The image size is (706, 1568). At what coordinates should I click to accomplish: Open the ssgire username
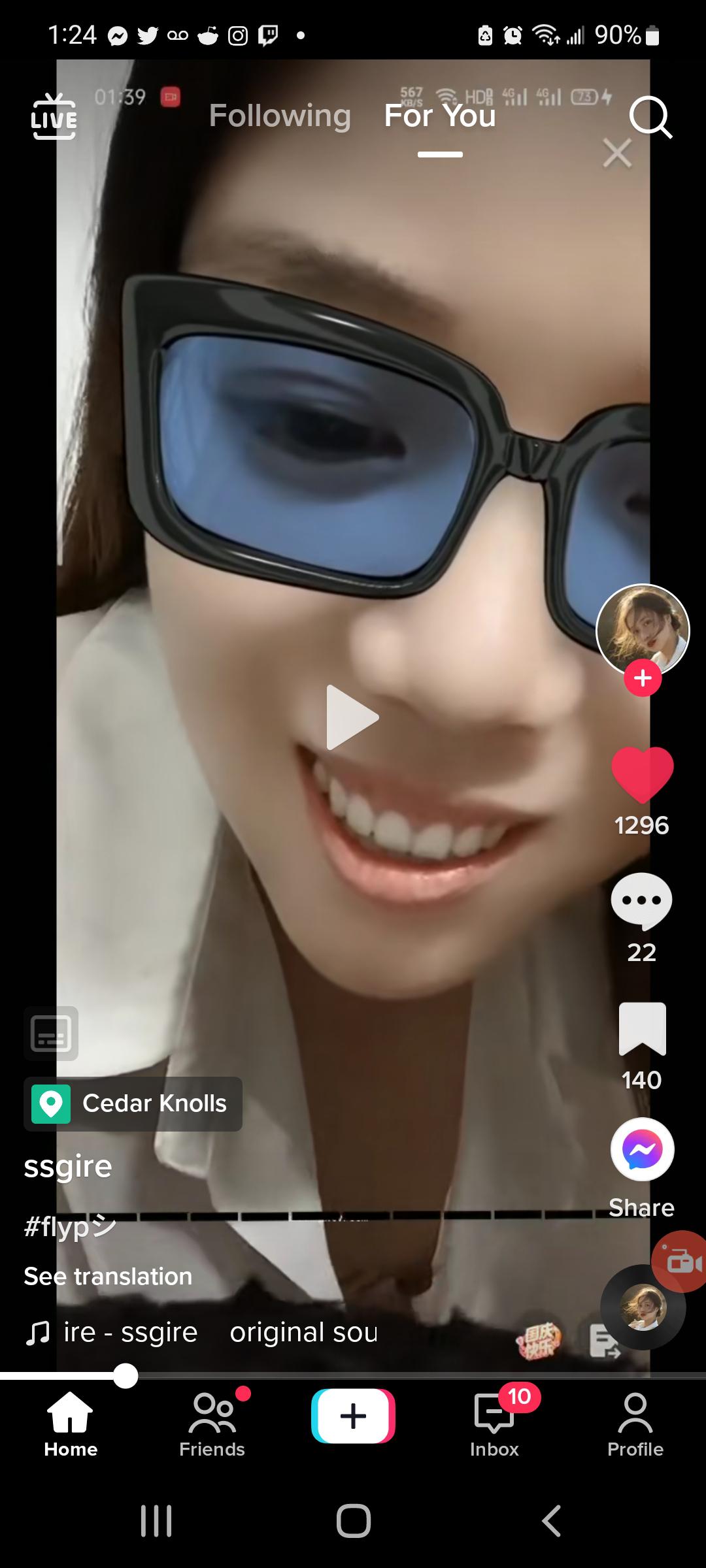tap(68, 1166)
